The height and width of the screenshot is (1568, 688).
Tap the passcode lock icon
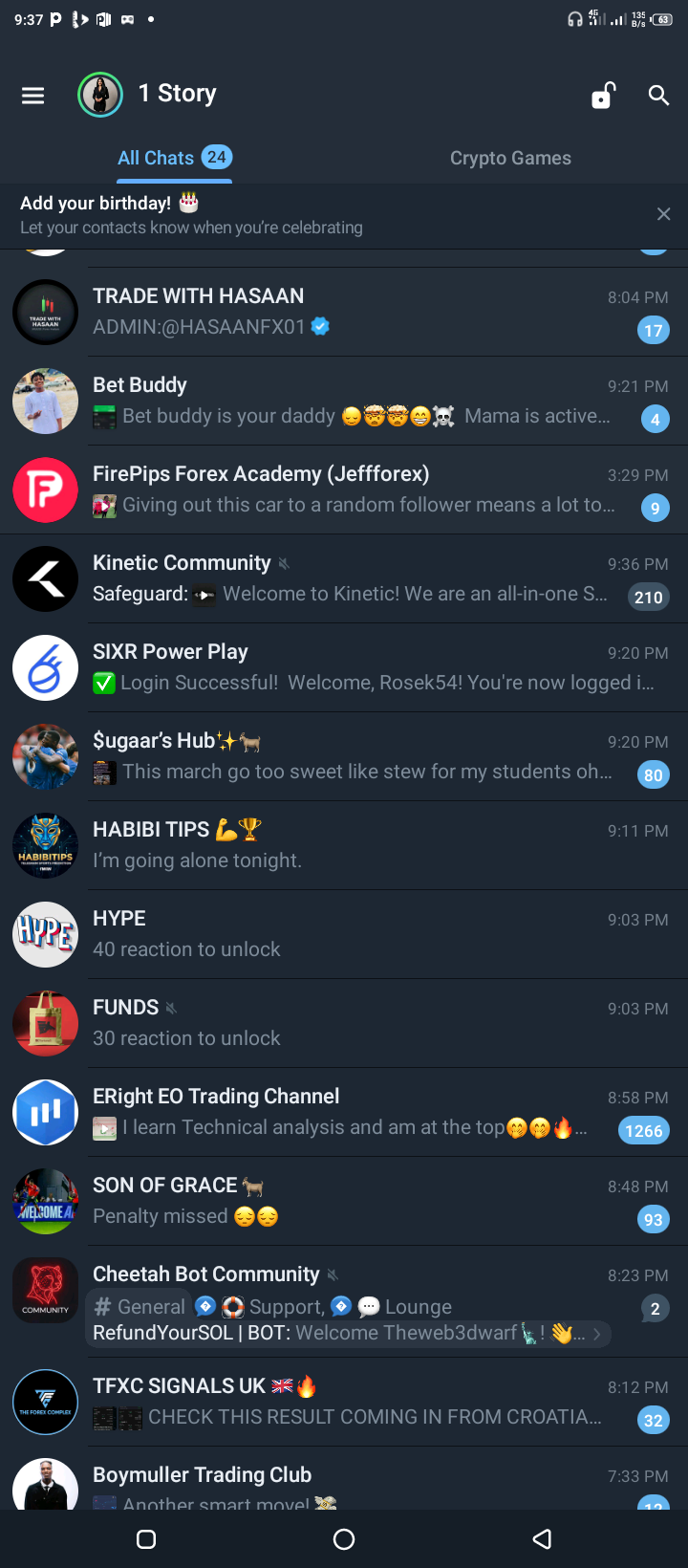point(603,95)
